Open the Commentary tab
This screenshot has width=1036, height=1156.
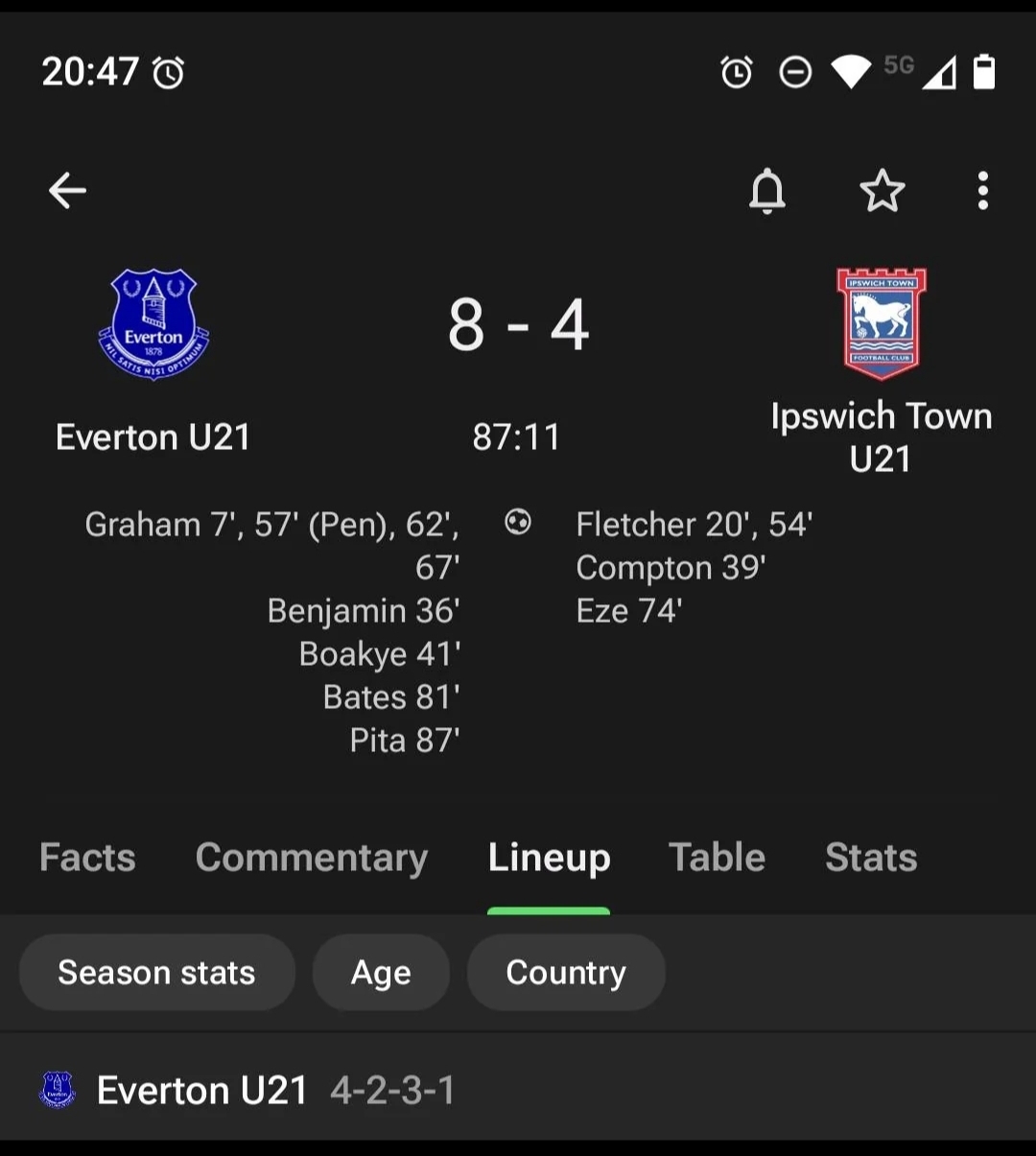point(312,857)
